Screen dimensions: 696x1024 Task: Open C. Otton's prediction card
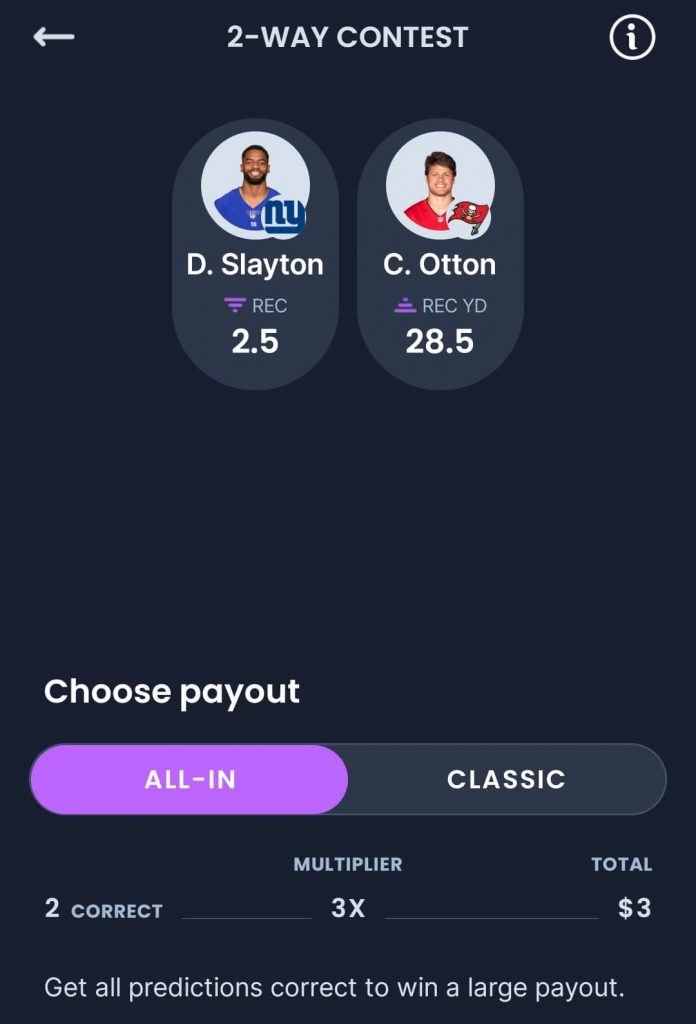[x=440, y=255]
